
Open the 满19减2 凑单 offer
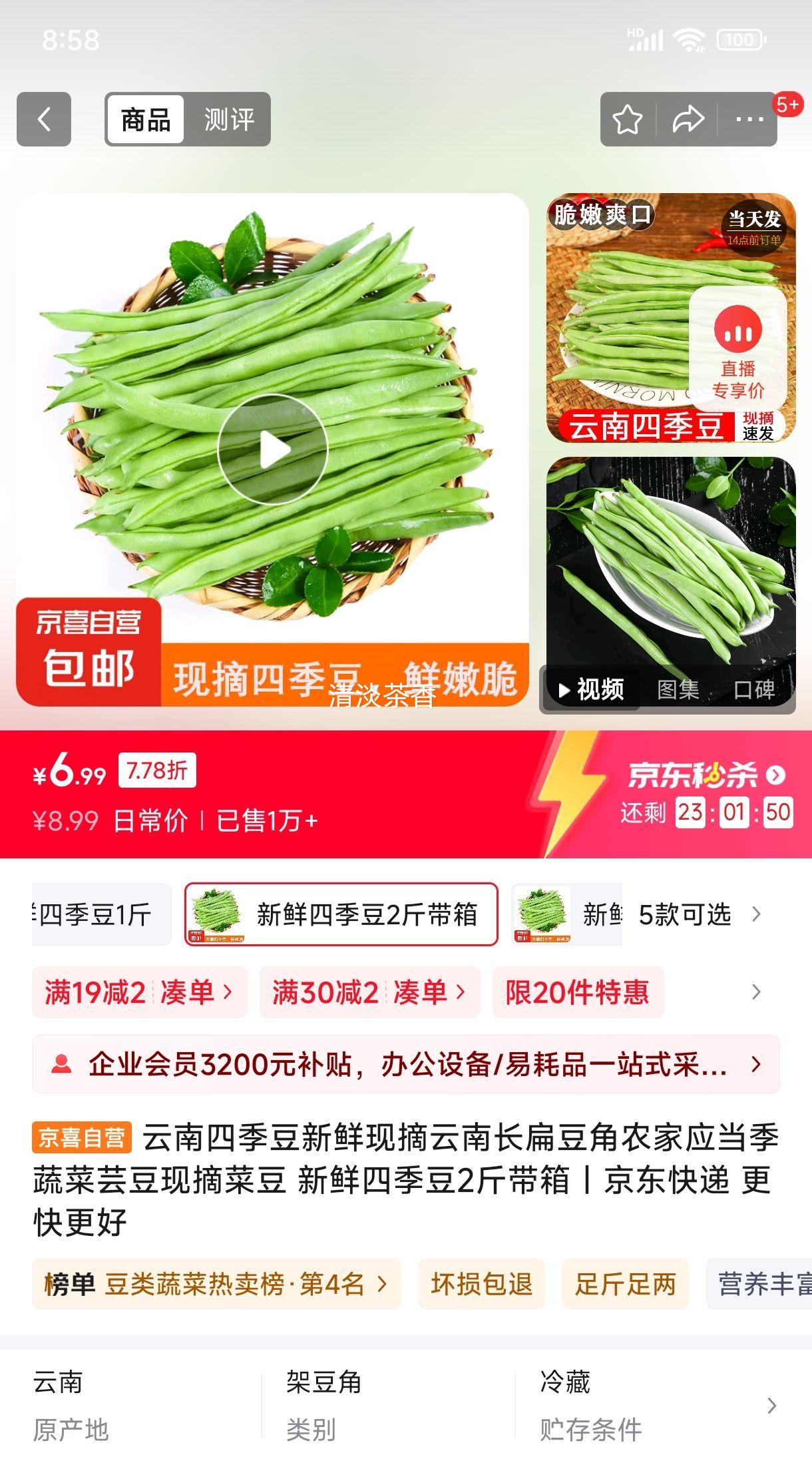coord(140,992)
